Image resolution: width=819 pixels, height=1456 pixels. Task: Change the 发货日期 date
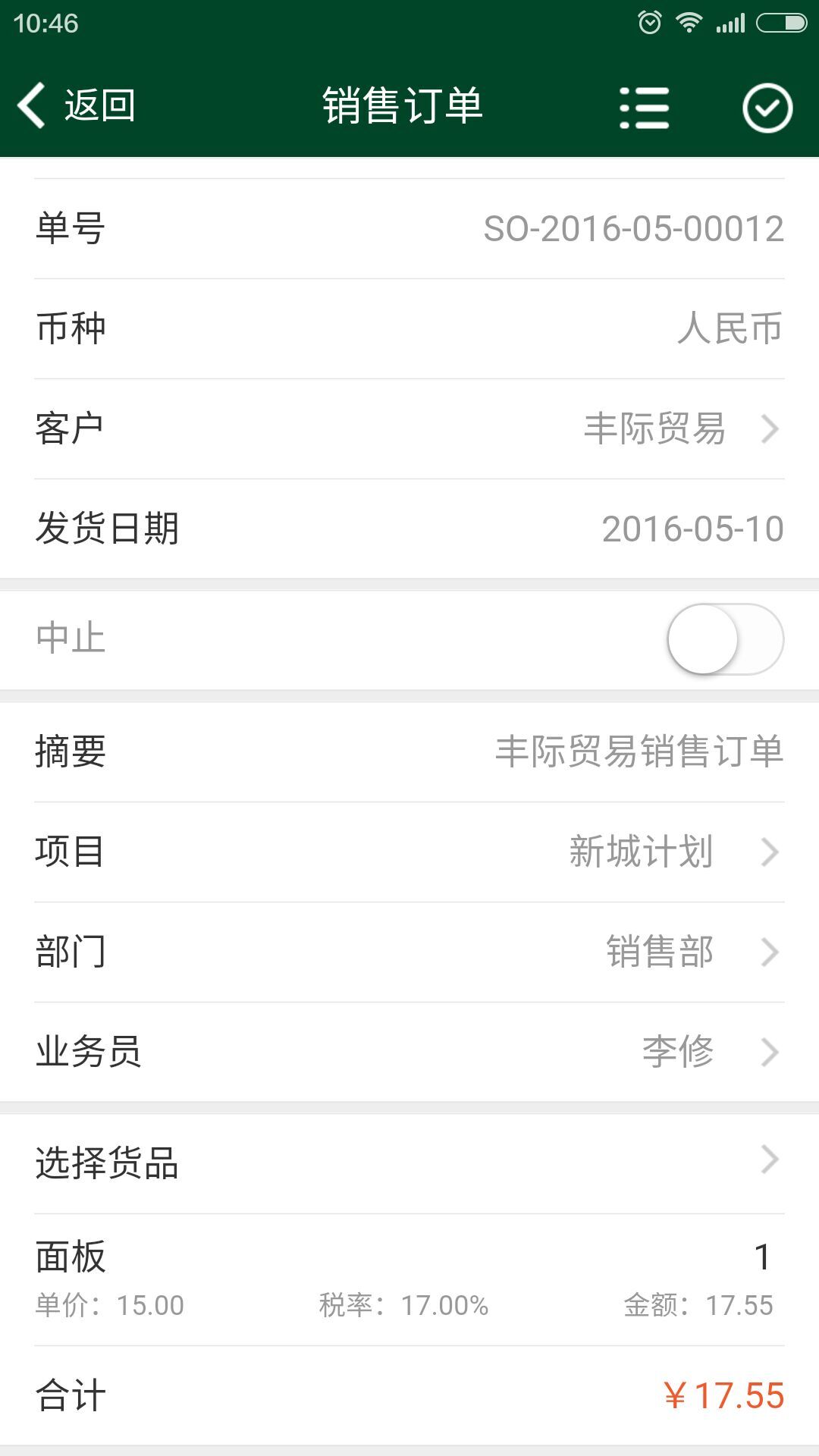tap(409, 529)
